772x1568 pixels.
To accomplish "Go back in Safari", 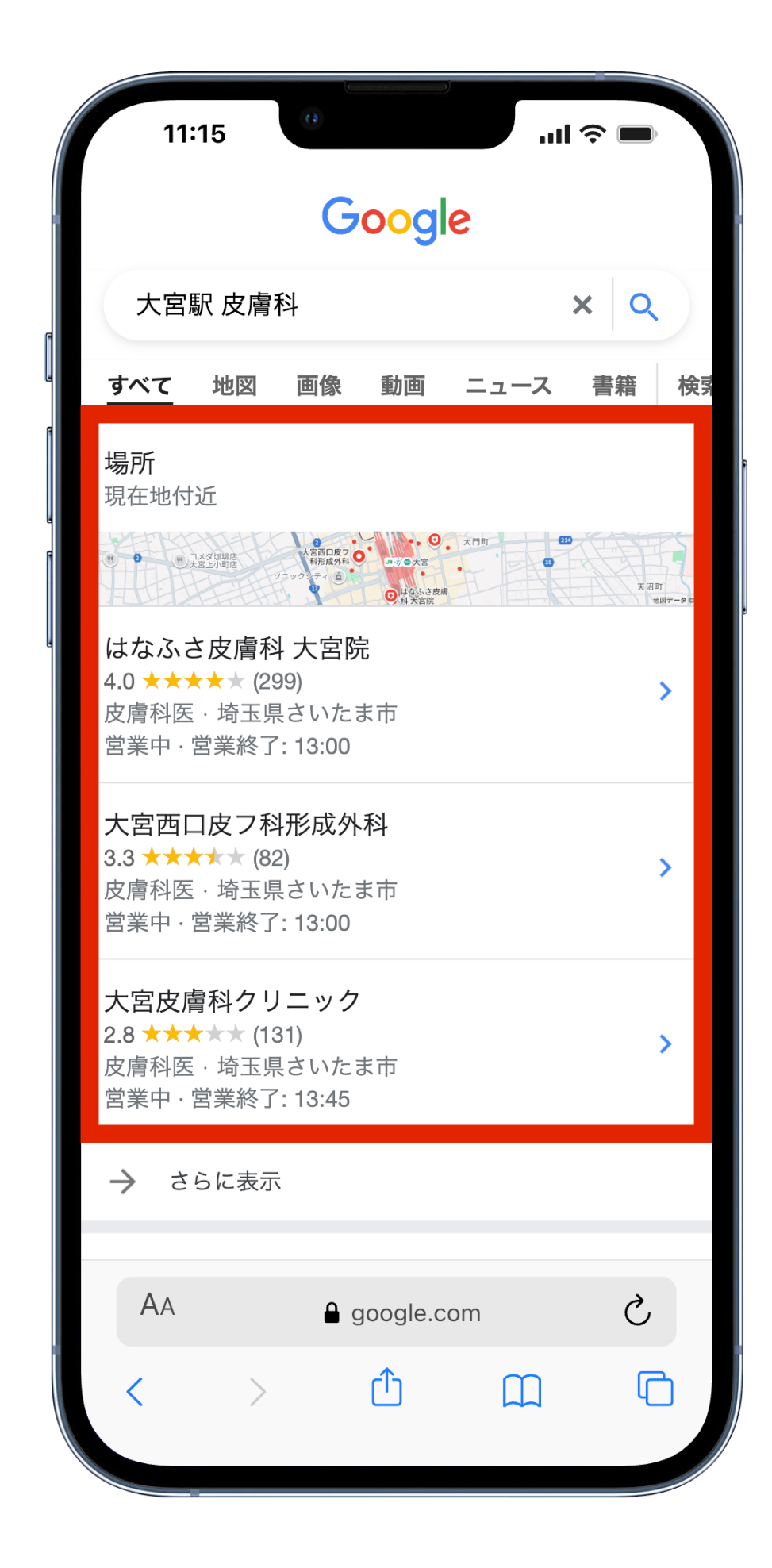I will [136, 1391].
